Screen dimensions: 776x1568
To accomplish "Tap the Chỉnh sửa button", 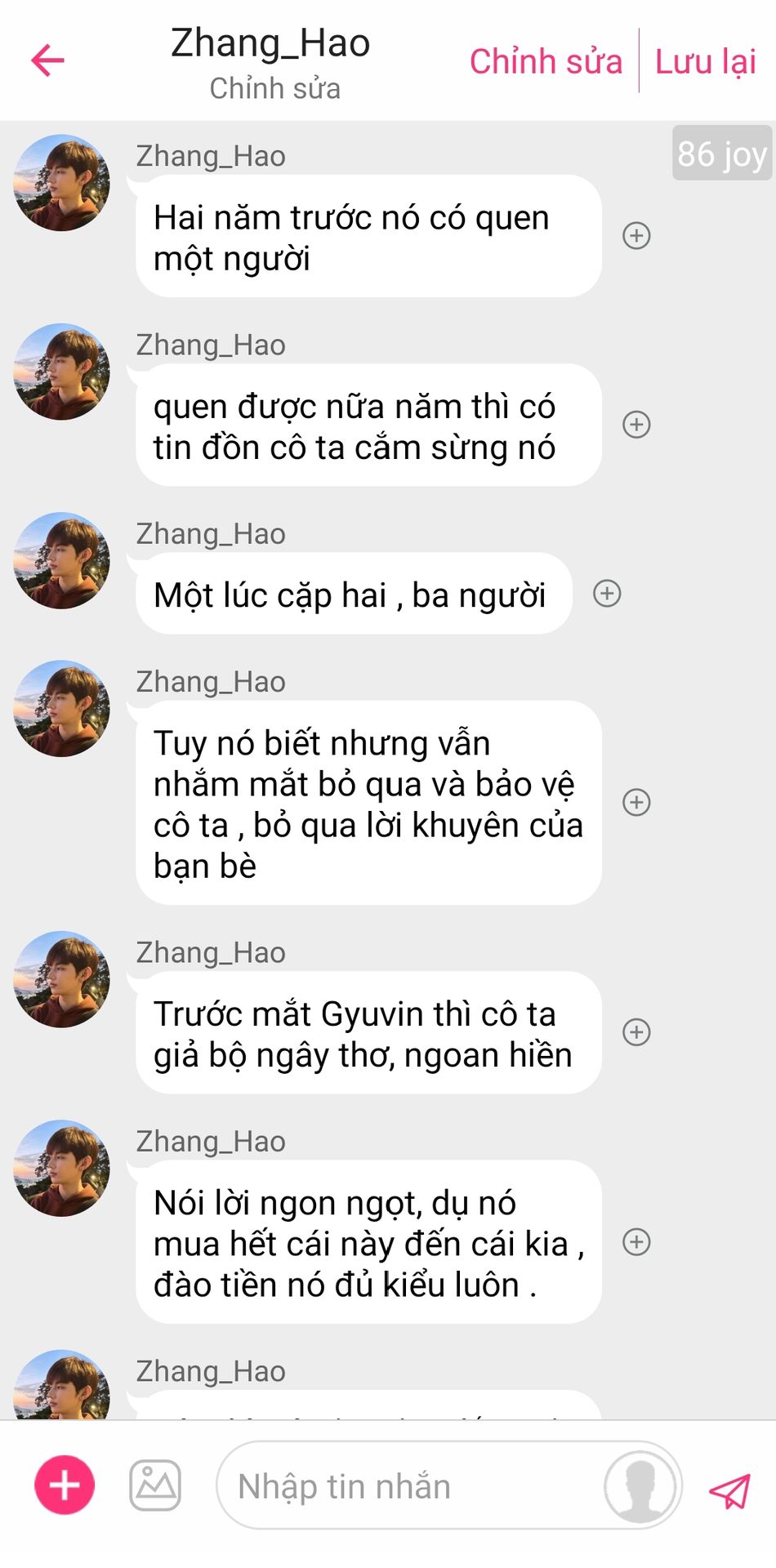I will coord(546,62).
